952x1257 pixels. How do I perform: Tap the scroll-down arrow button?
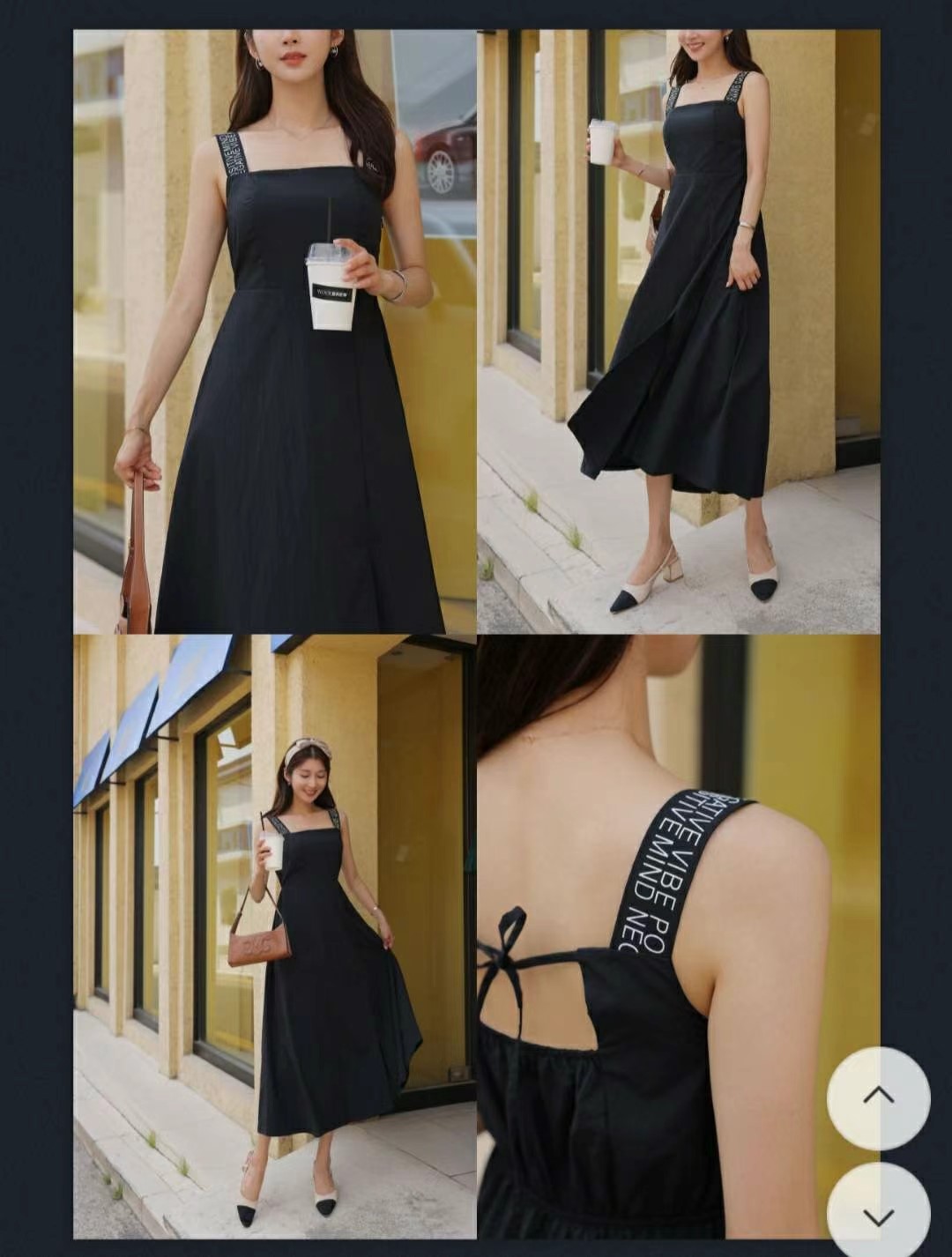(x=878, y=1215)
